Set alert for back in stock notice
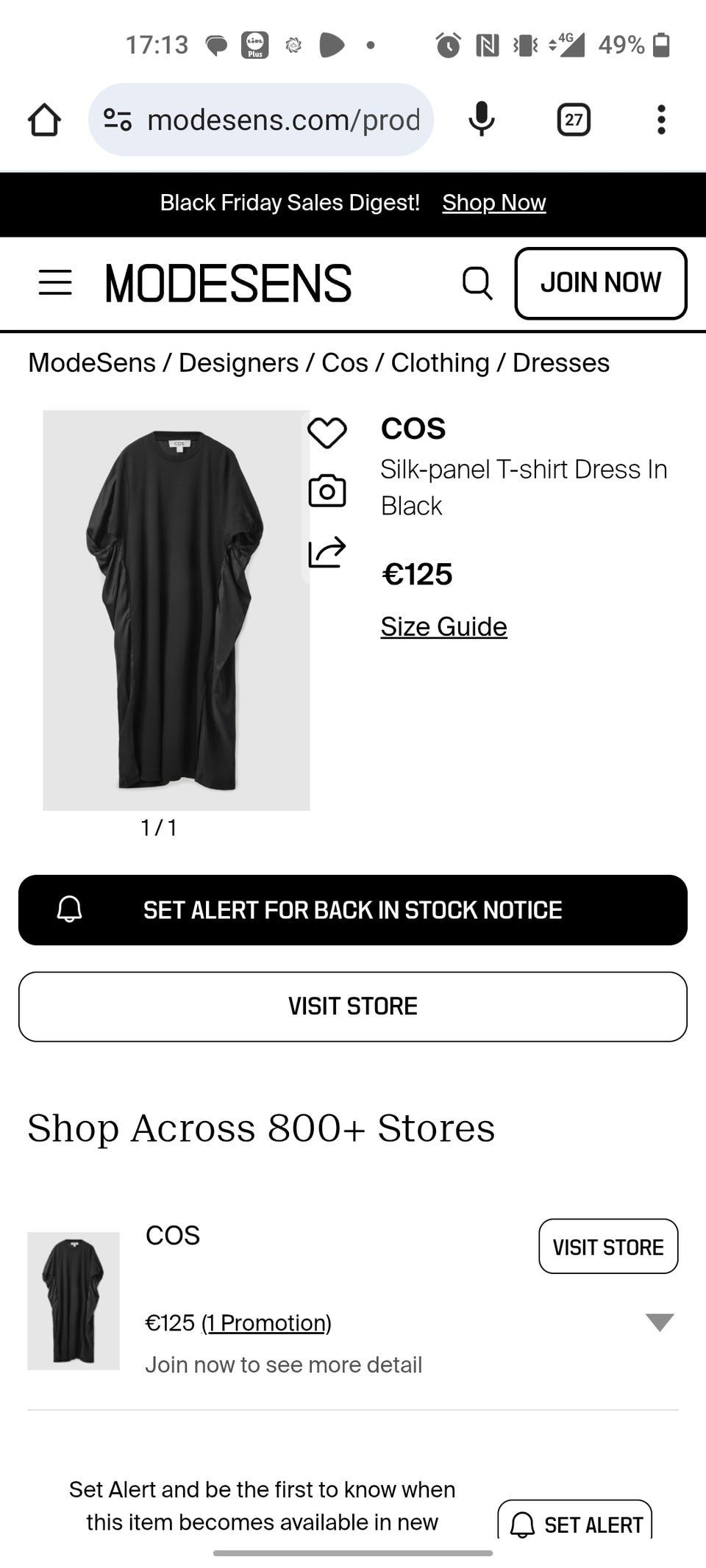This screenshot has width=706, height=1568. coord(353,910)
